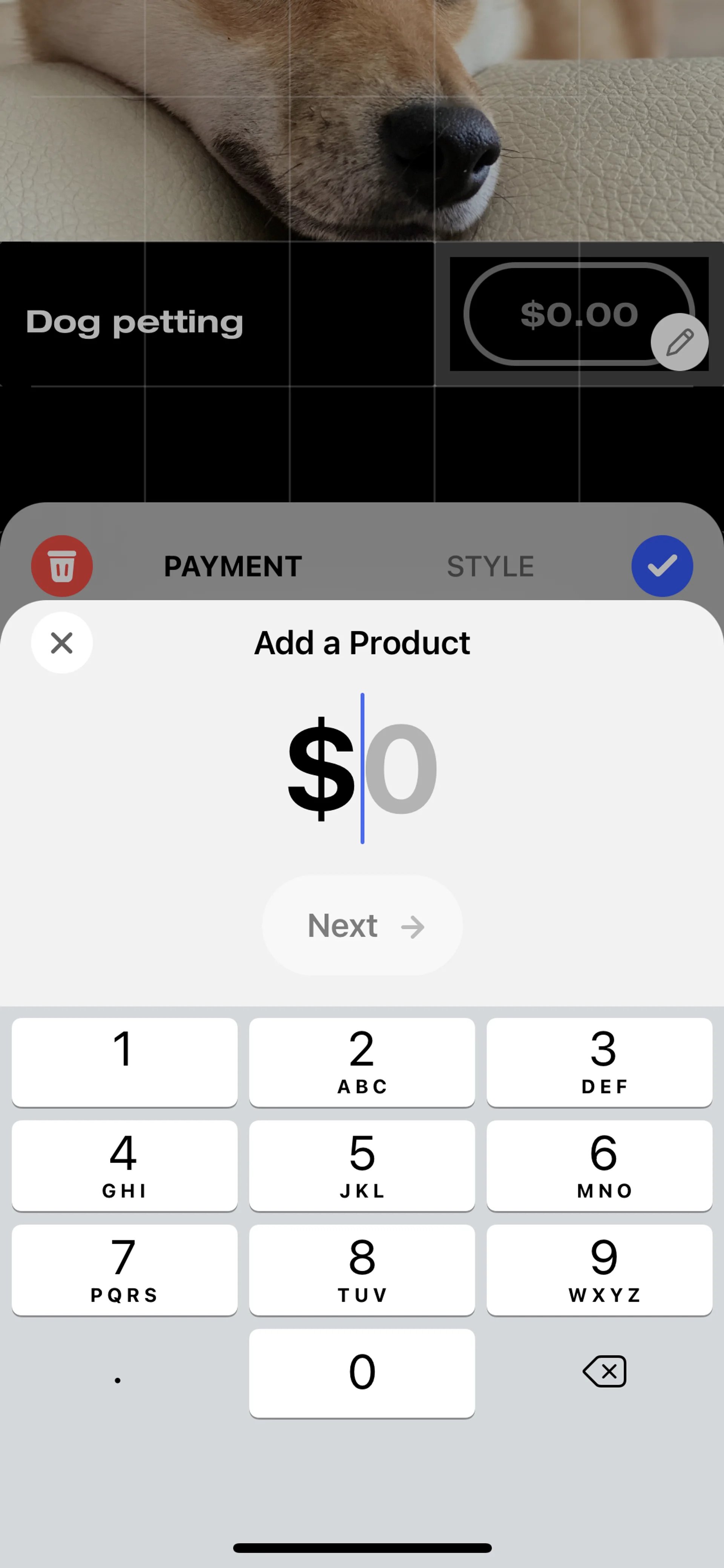The image size is (724, 1568).
Task: Switch to the STYLE tab
Action: coord(490,566)
